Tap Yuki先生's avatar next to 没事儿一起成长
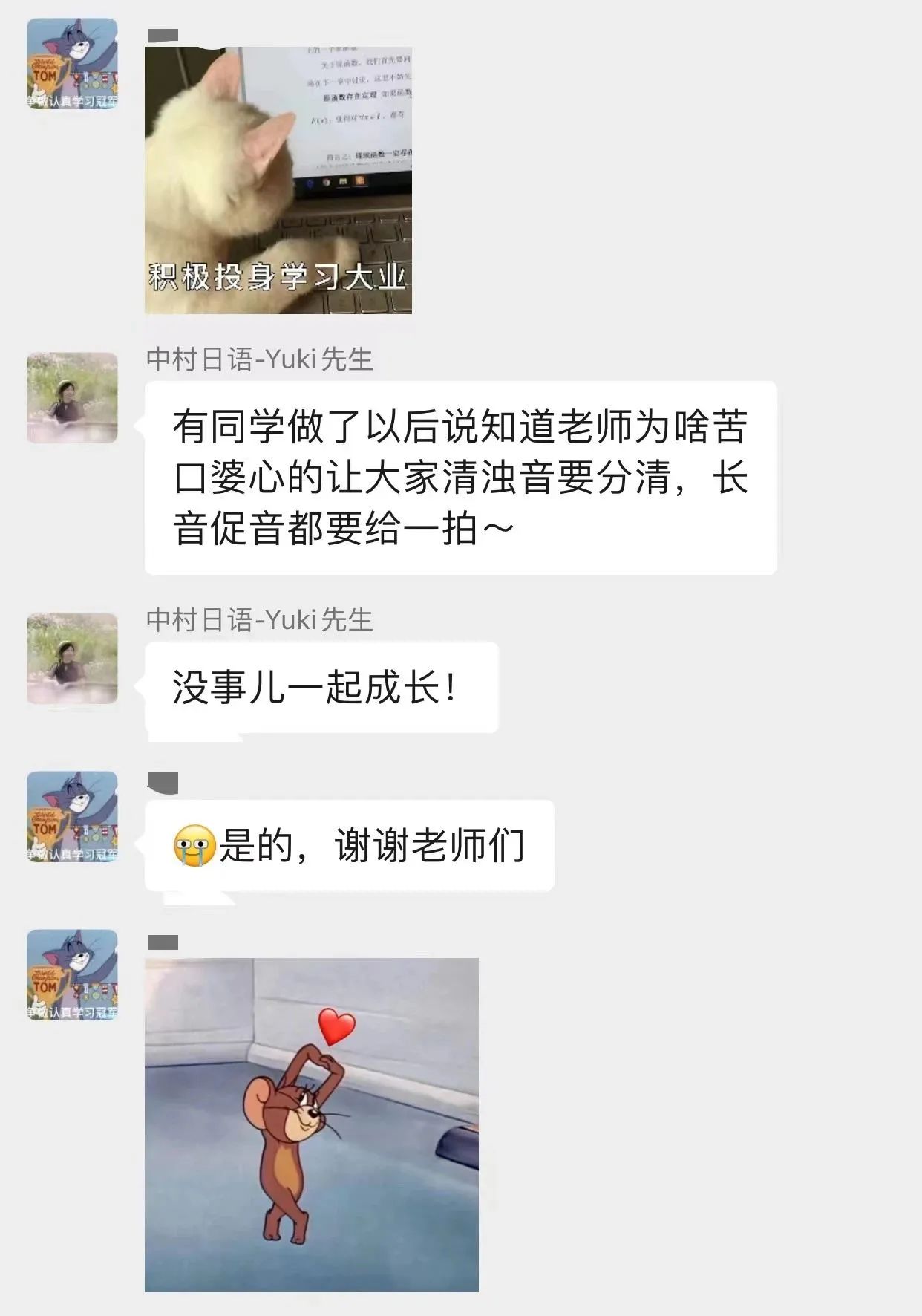This screenshot has width=922, height=1316. point(72,658)
